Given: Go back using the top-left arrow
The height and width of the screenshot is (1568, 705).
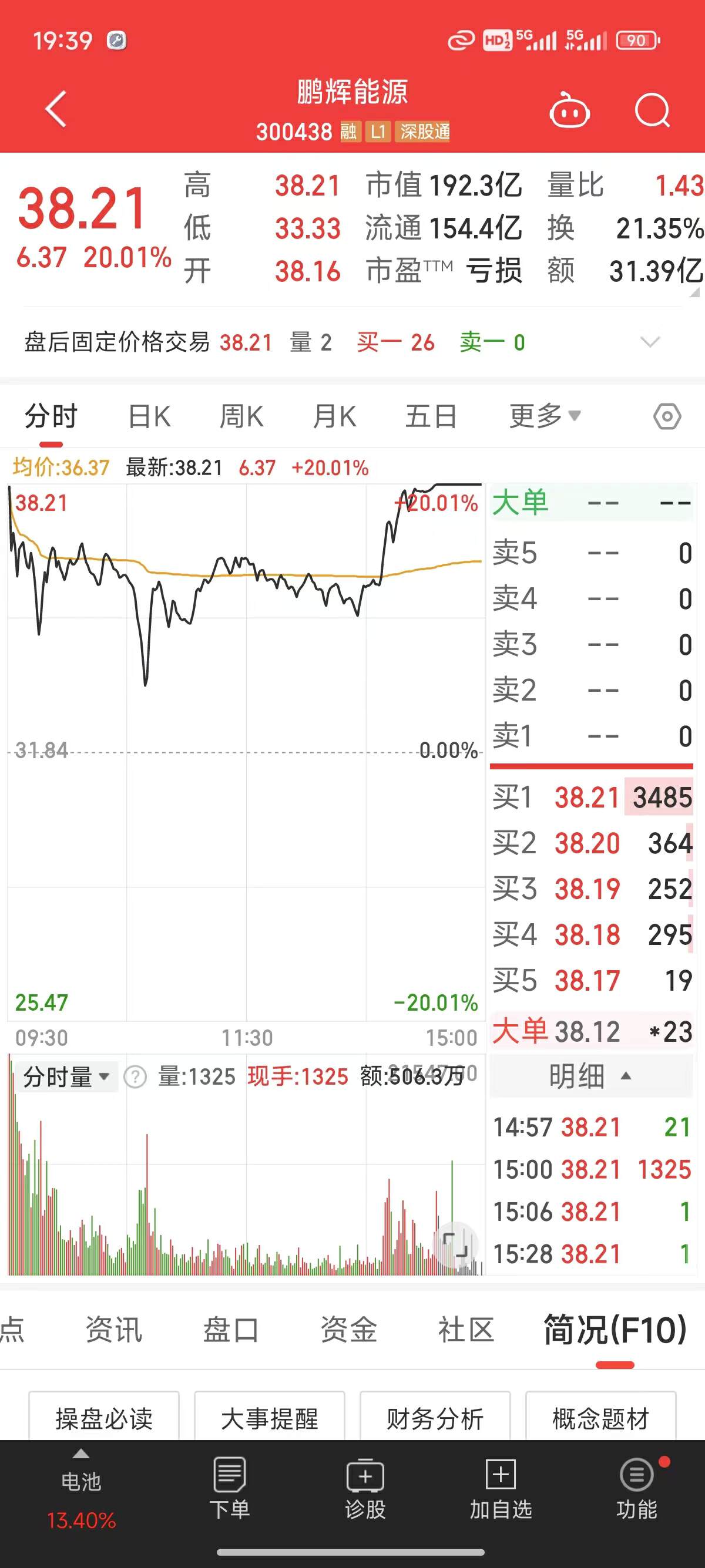Looking at the screenshot, I should point(56,110).
